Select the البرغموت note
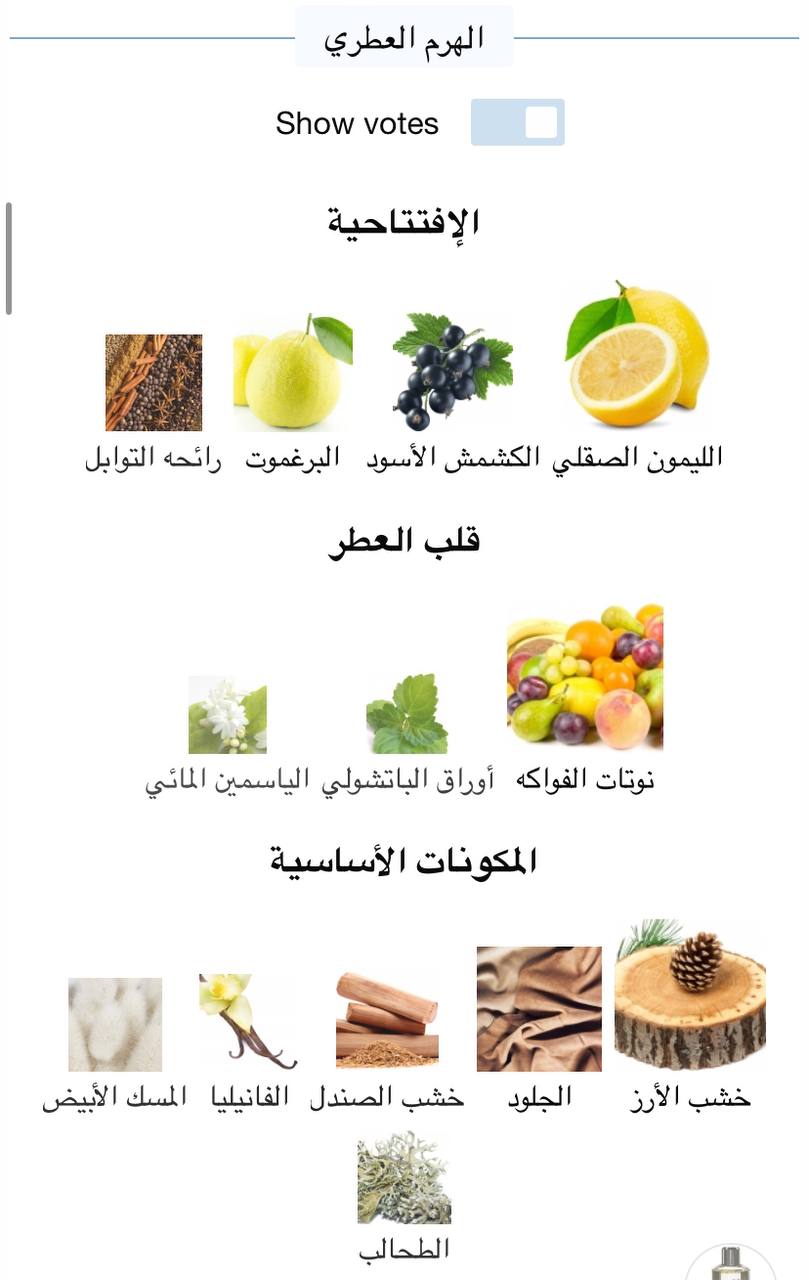Image resolution: width=809 pixels, height=1280 pixels. pyautogui.click(x=292, y=372)
